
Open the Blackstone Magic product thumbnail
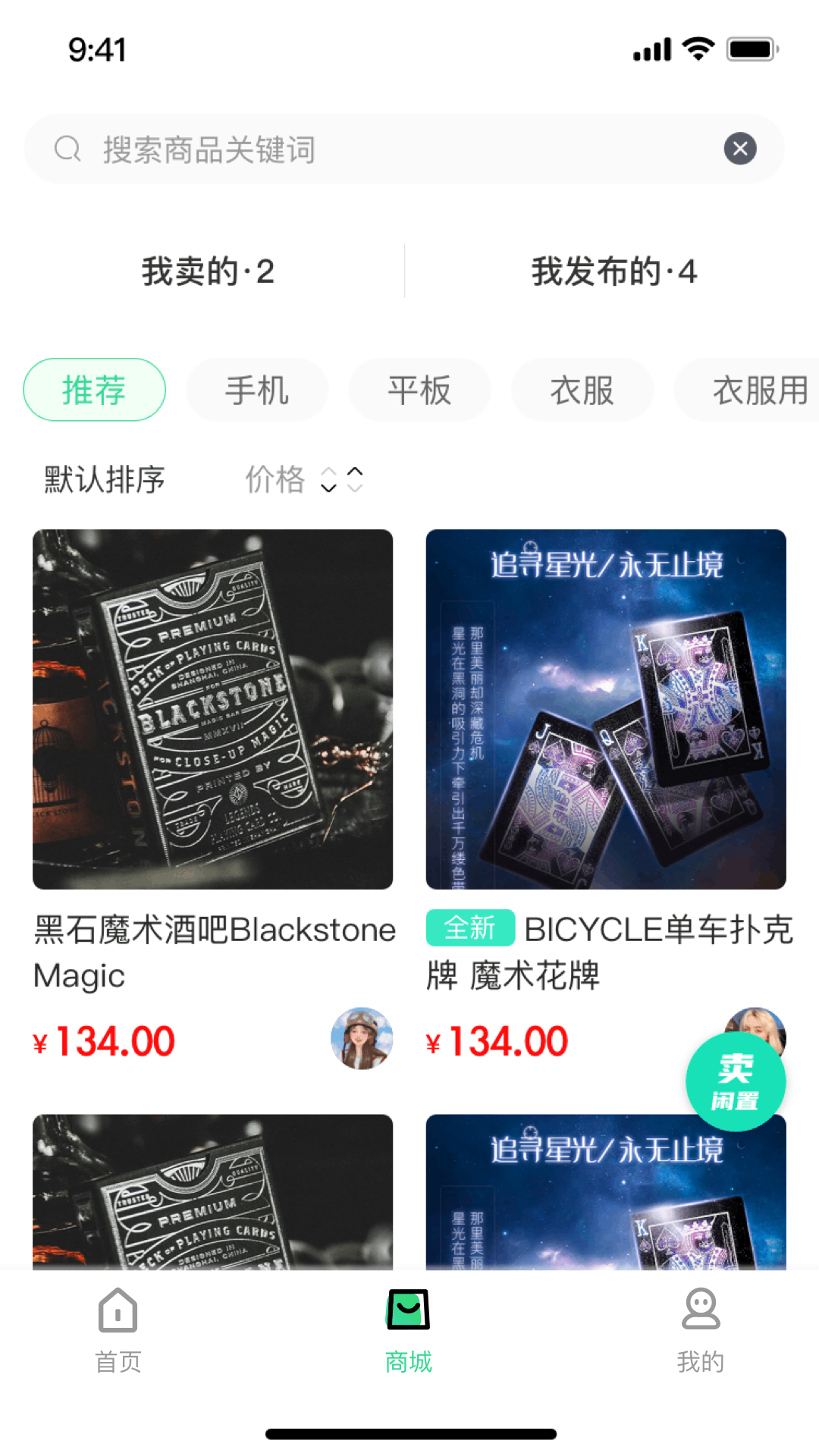tap(213, 711)
